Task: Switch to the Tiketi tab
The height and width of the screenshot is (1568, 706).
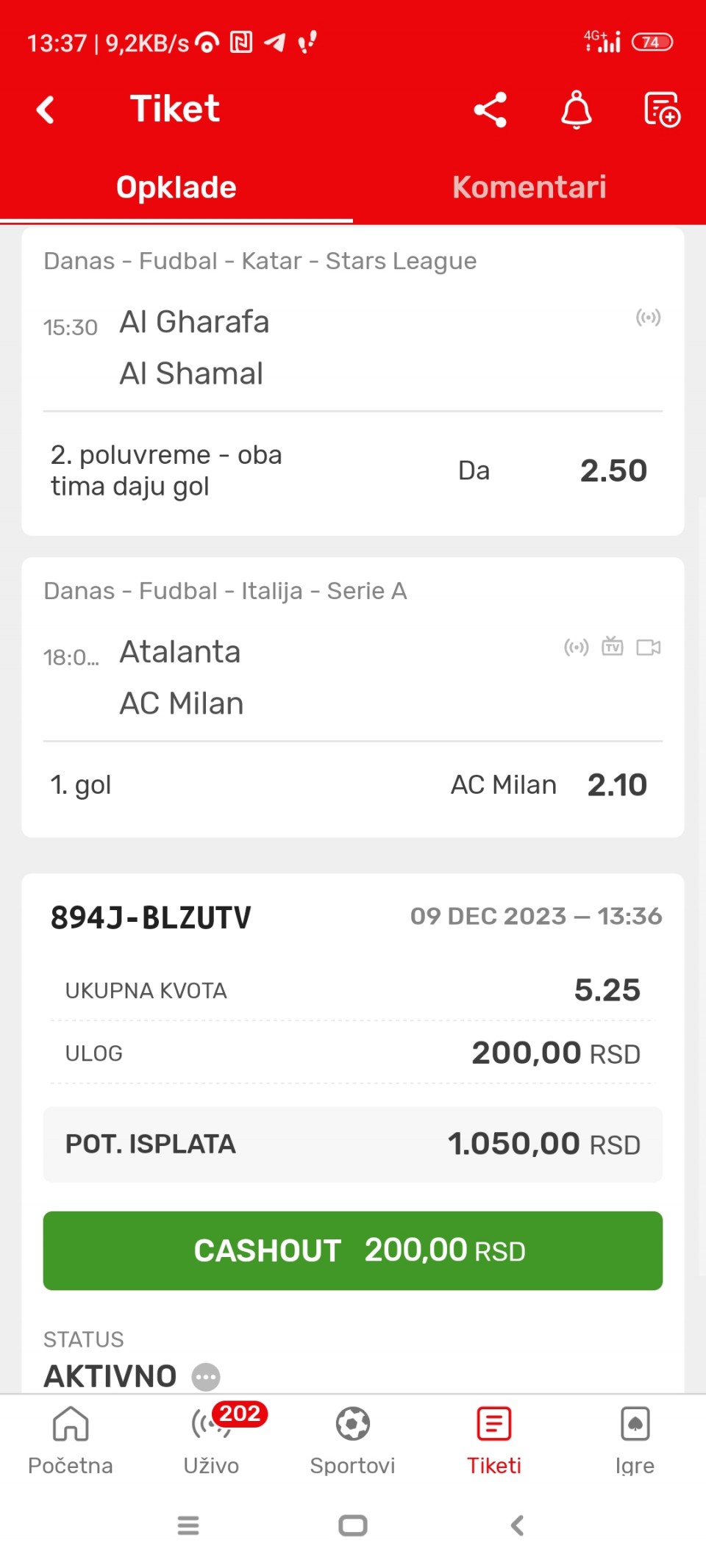Action: [494, 1441]
